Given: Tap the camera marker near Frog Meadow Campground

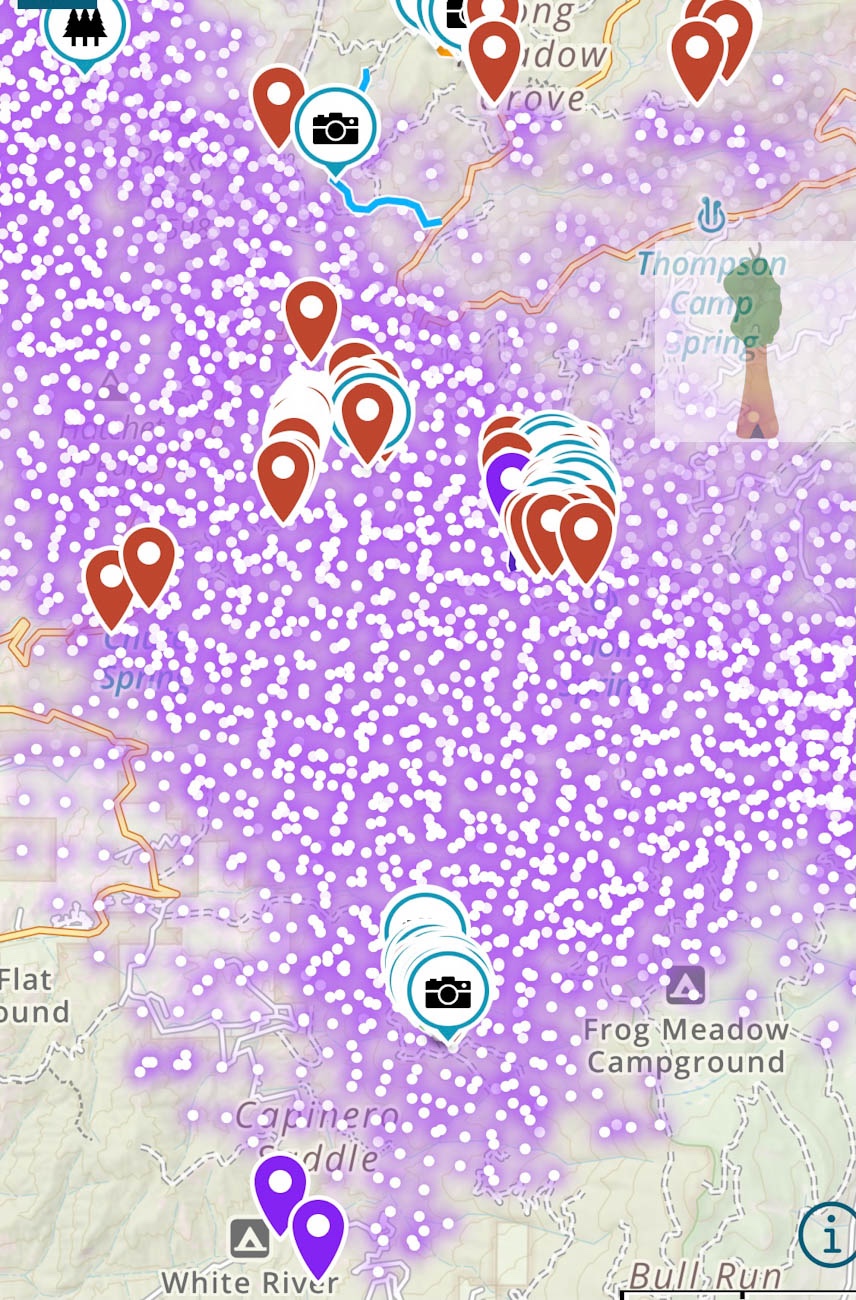Looking at the screenshot, I should [448, 993].
